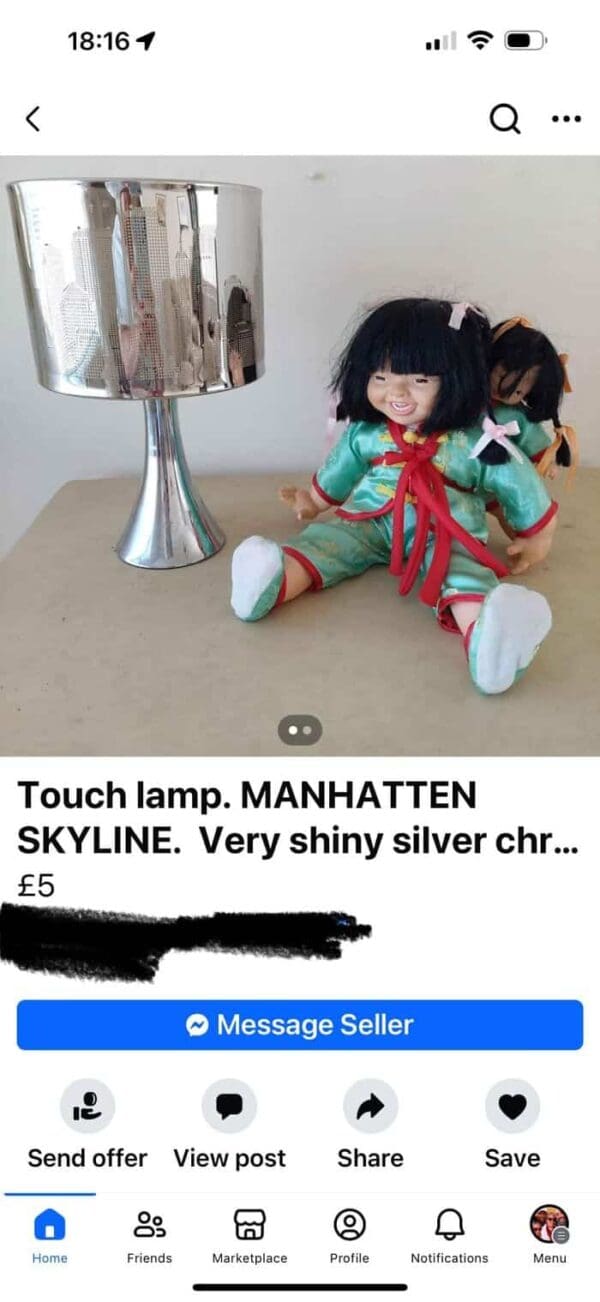Open the Friends tab
The height and width of the screenshot is (1302, 600).
149,1235
